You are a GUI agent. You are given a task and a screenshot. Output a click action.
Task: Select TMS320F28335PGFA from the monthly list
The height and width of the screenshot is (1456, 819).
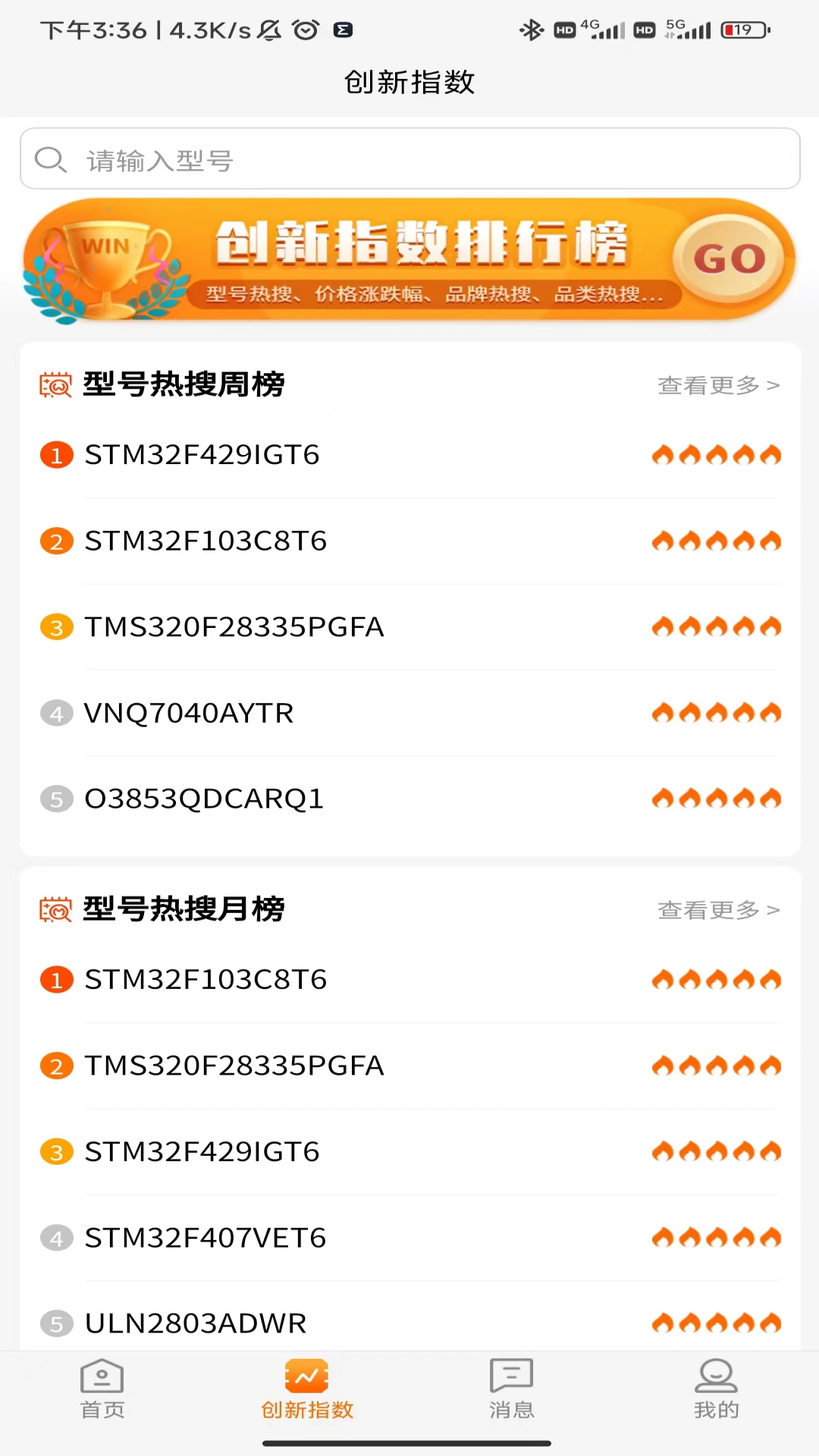click(234, 1065)
